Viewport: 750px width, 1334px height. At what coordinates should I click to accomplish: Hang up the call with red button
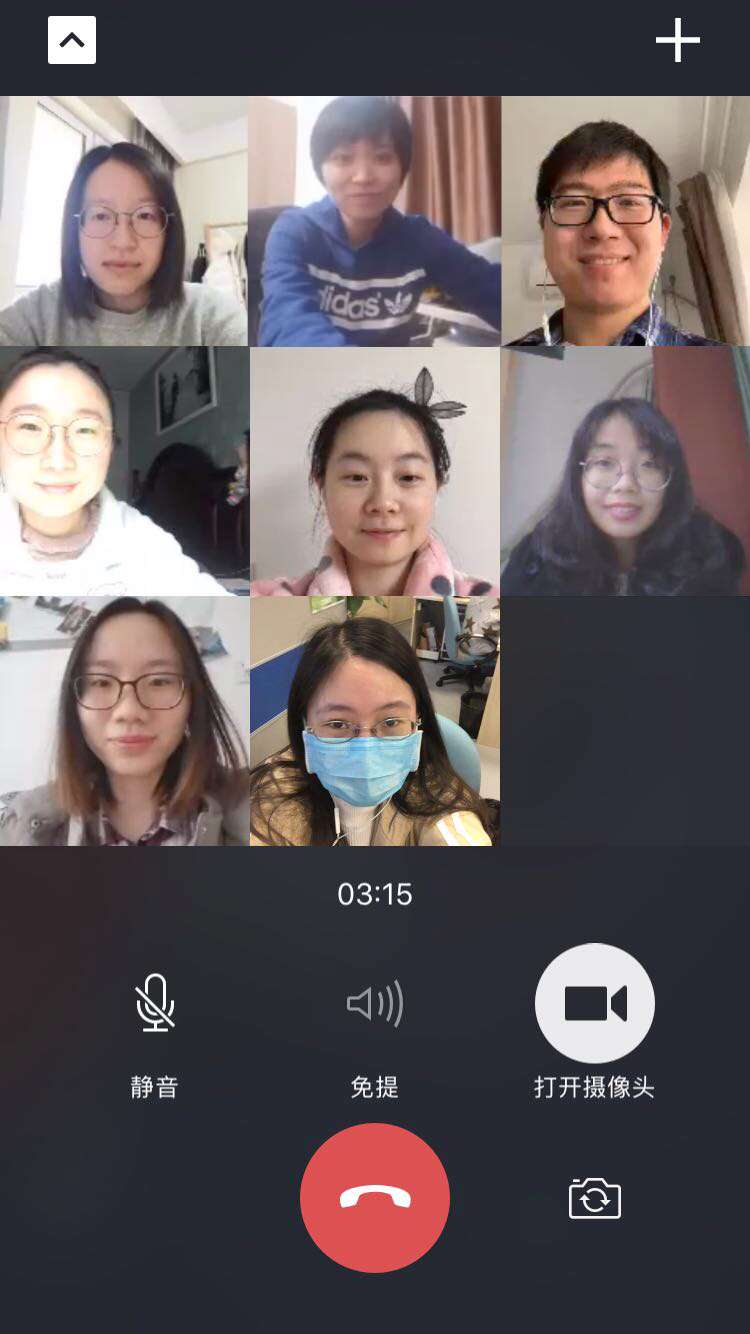[x=375, y=1198]
